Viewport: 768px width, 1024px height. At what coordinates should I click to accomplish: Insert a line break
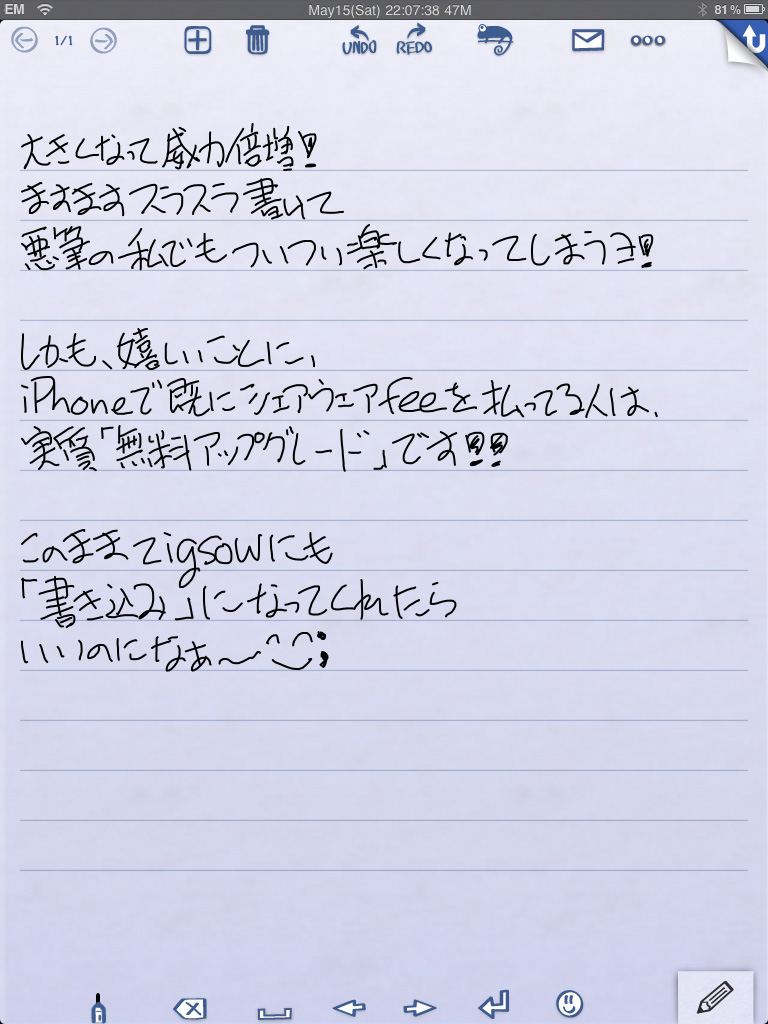pyautogui.click(x=494, y=1004)
